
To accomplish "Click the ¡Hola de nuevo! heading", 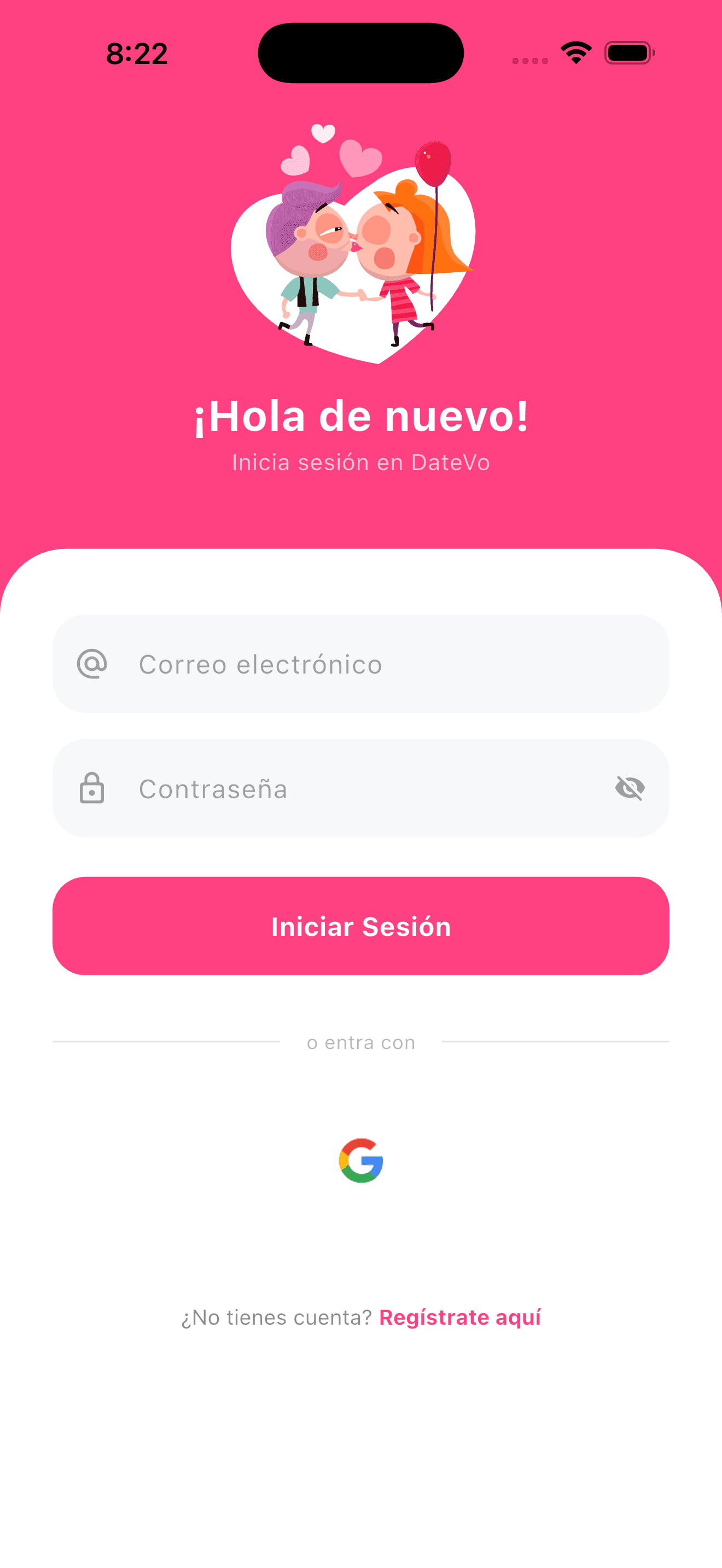I will (x=361, y=417).
